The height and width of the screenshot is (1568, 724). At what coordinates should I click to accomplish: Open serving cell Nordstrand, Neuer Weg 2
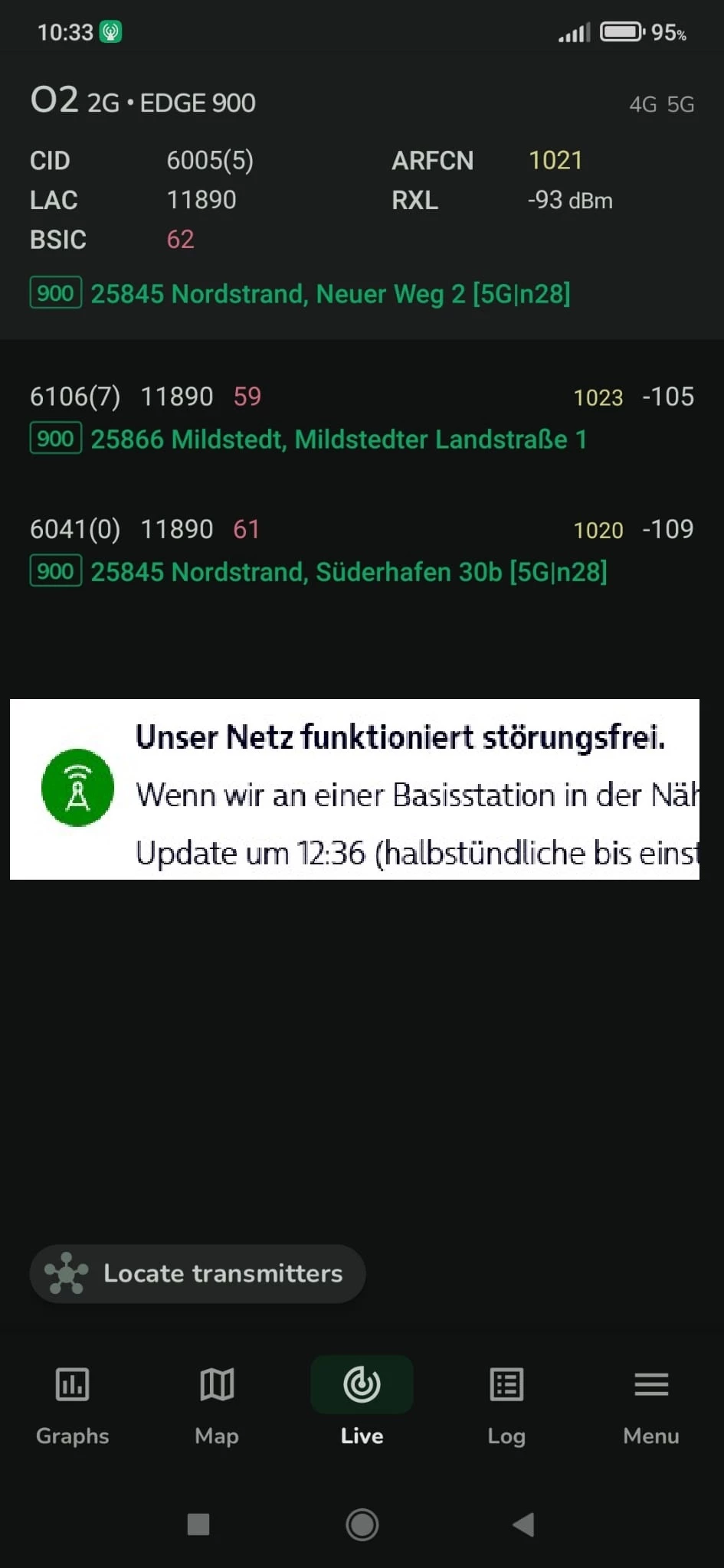tap(329, 294)
